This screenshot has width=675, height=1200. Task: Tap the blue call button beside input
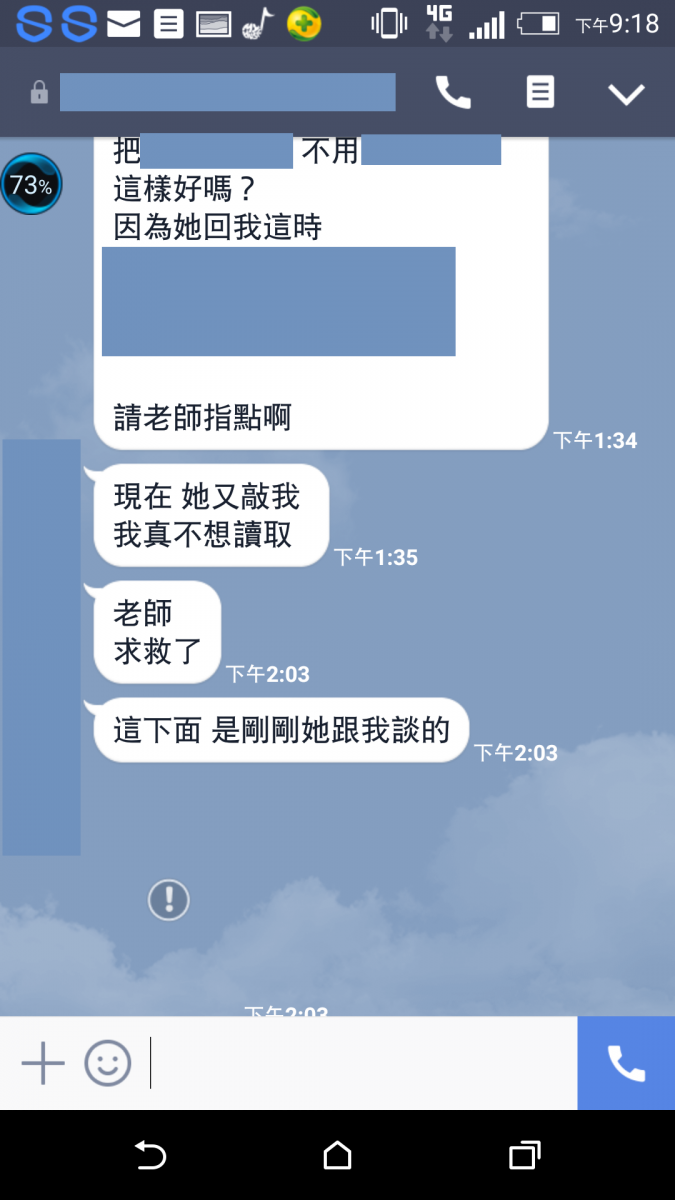click(x=626, y=1063)
